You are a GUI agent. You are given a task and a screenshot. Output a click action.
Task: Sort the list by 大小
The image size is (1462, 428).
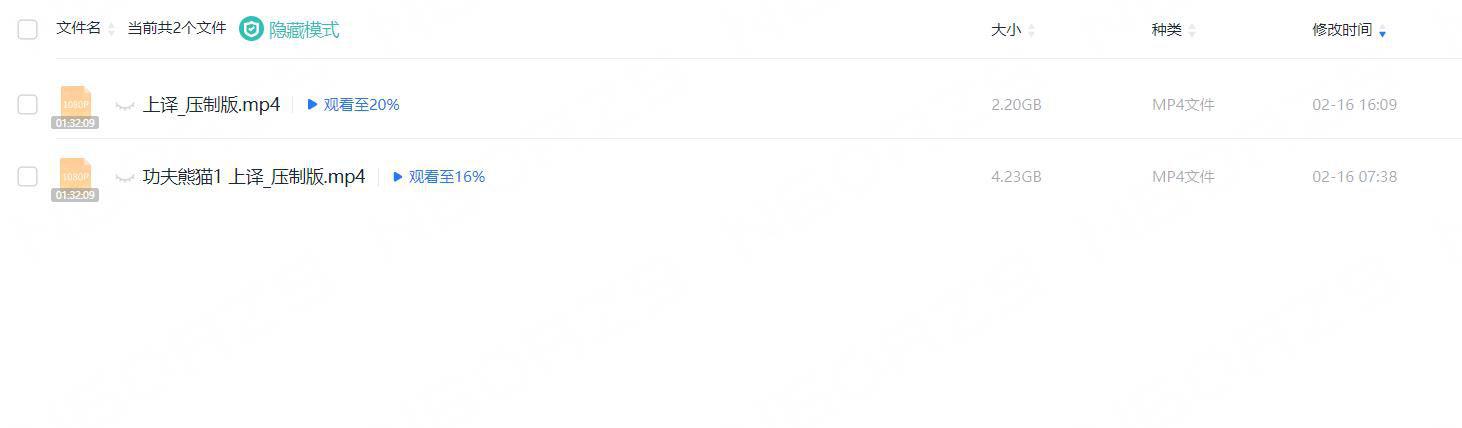point(1006,30)
